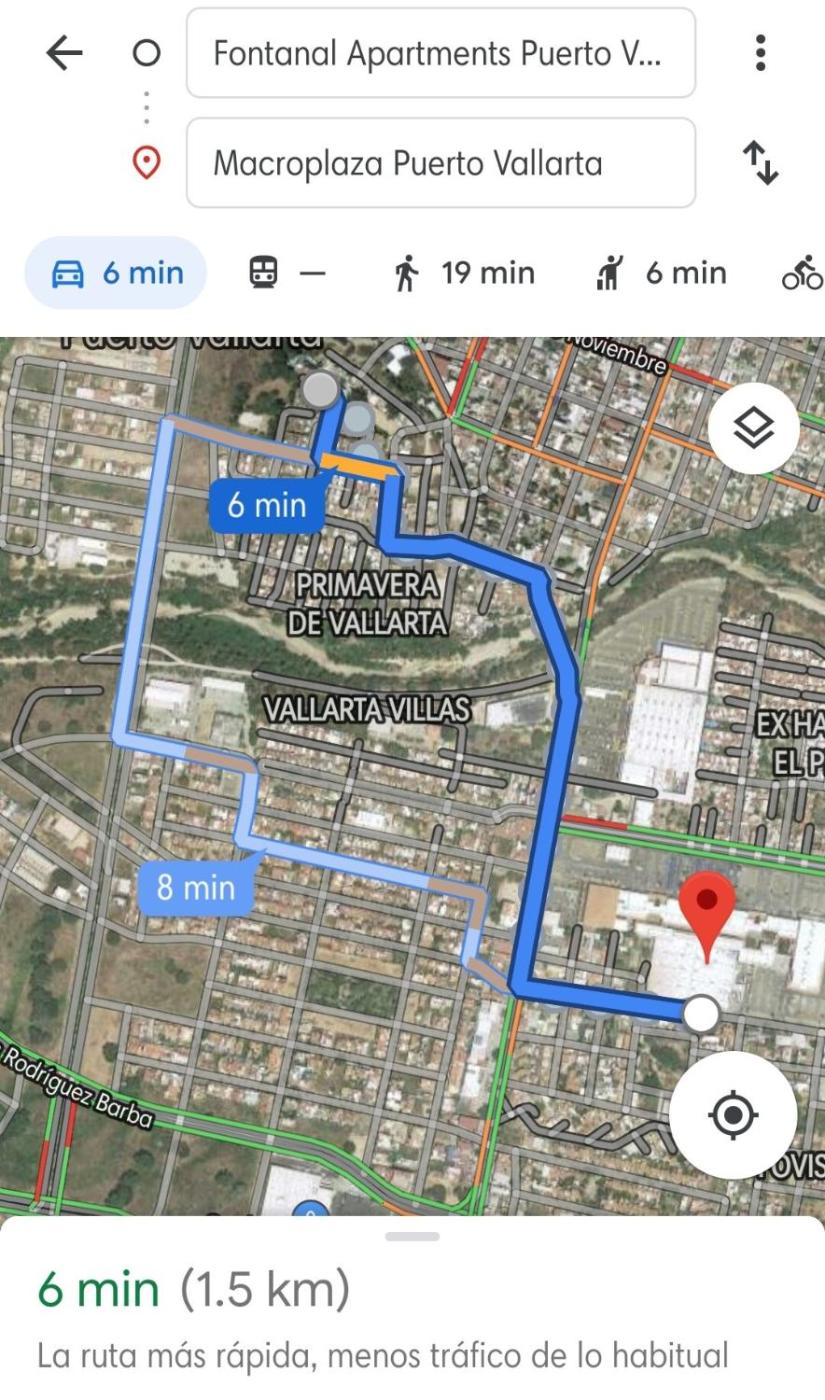
Task: Tap the 6 min route label
Action: (266, 504)
